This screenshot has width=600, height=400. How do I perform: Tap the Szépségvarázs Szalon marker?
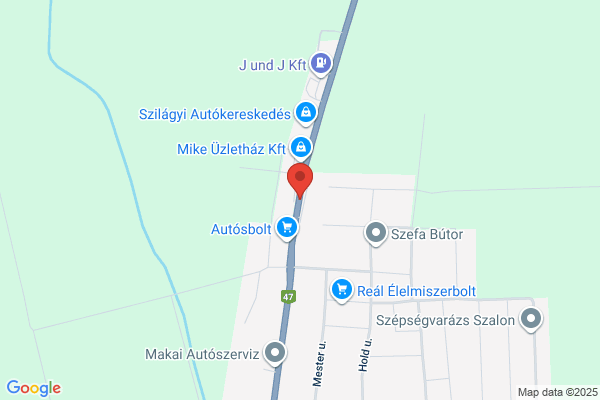(531, 319)
